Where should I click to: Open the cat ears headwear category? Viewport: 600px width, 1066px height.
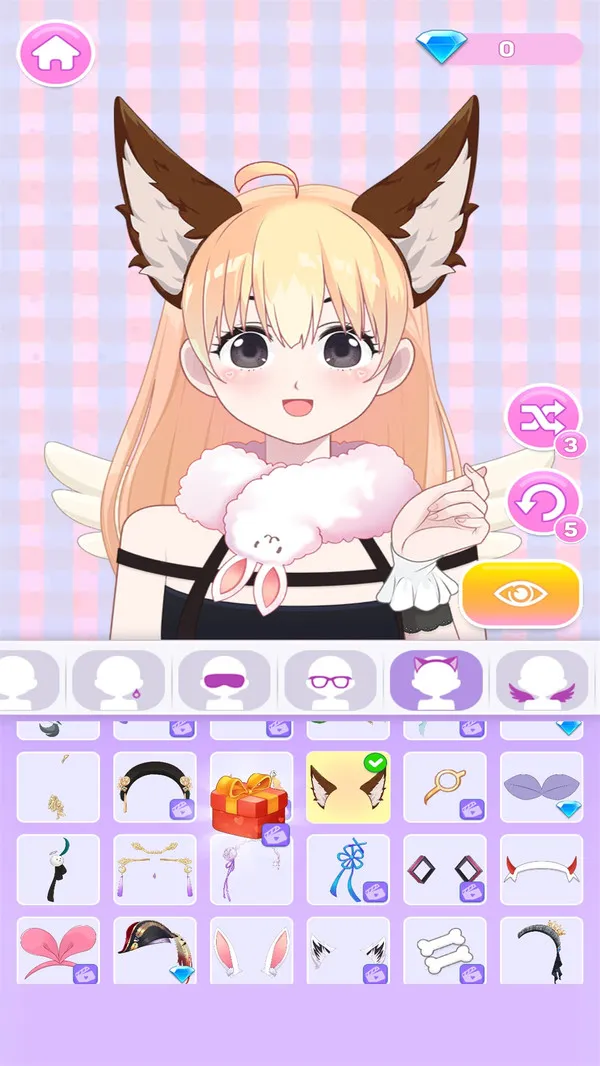point(436,680)
